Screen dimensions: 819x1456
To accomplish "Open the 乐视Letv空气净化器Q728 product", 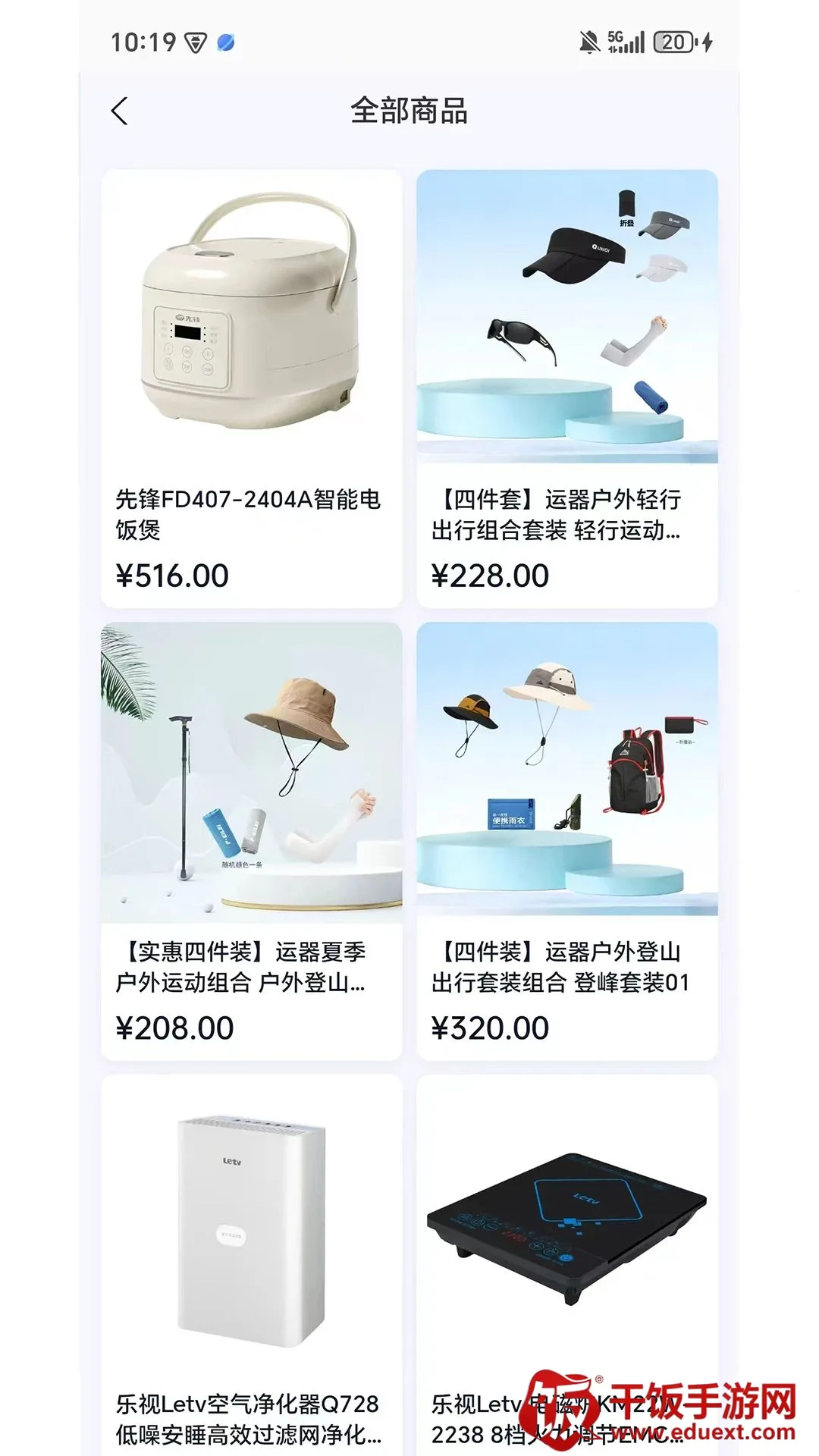I will click(x=252, y=1265).
